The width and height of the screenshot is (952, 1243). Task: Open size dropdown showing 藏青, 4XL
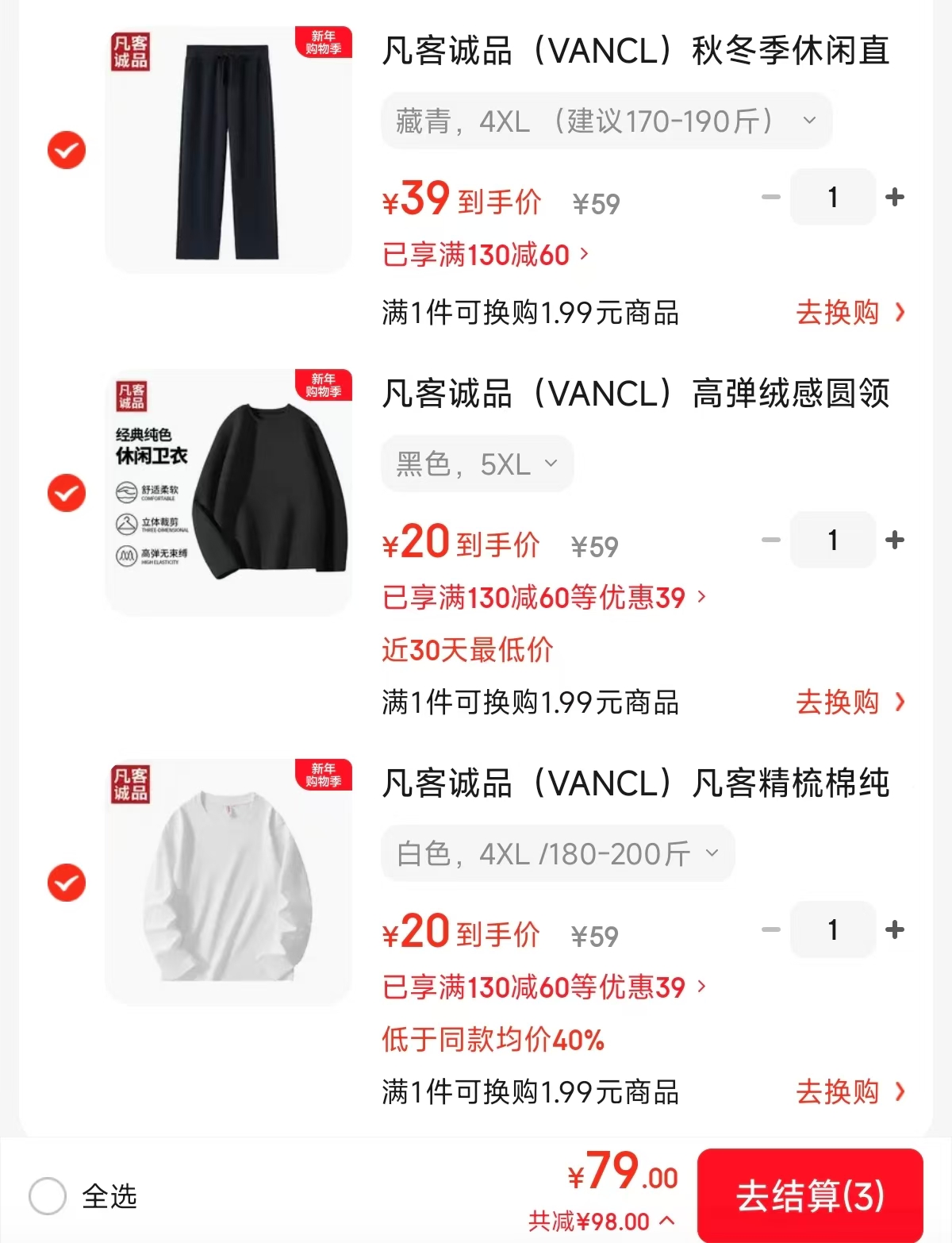pyautogui.click(x=606, y=121)
